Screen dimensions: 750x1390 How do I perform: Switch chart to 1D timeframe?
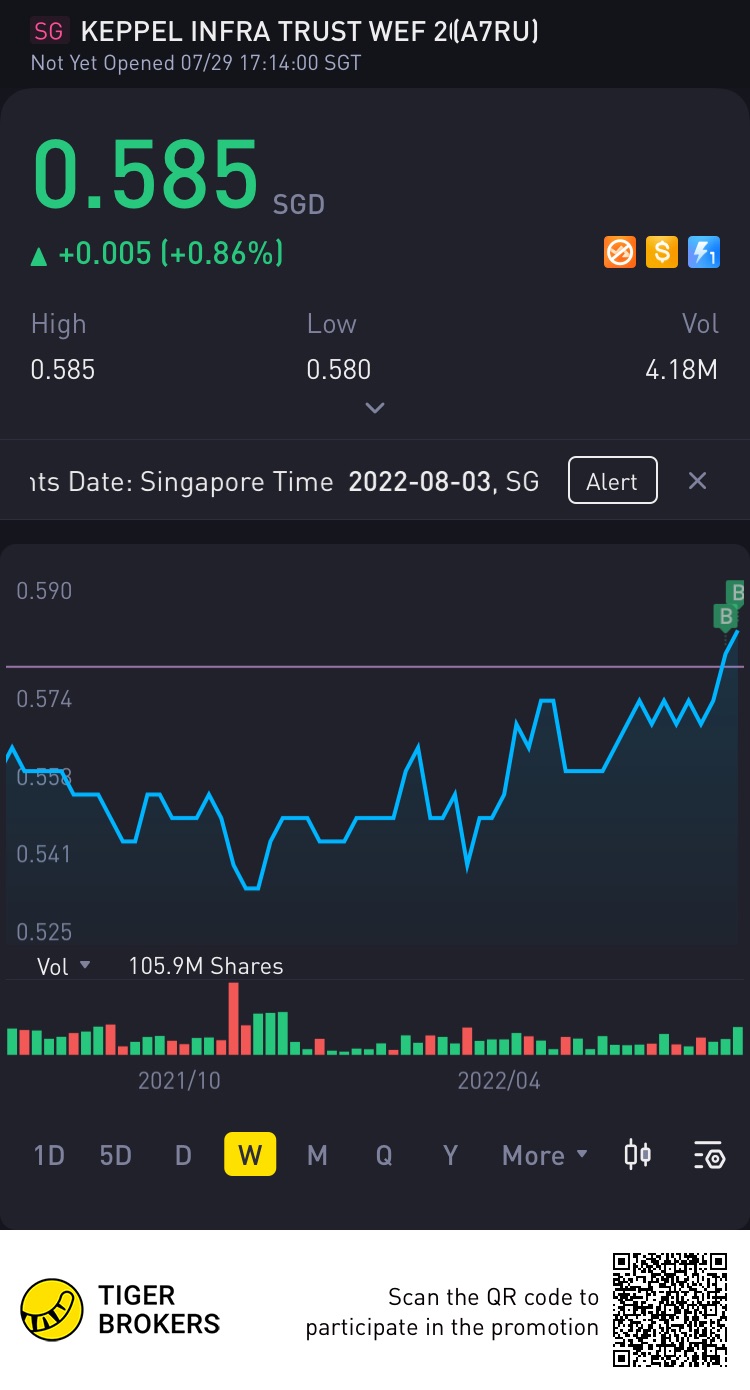[49, 1155]
